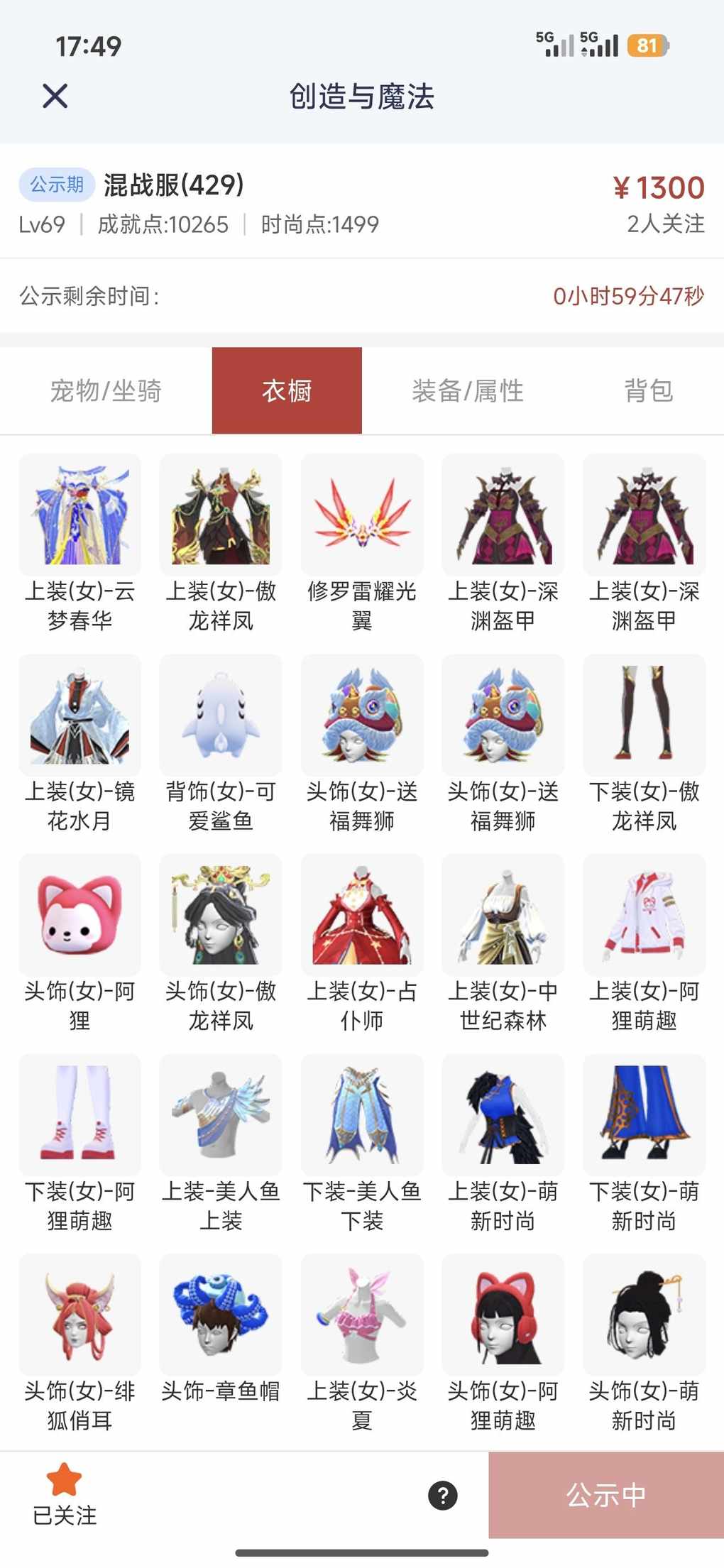Switch to the 装备/属性 tab

click(468, 390)
